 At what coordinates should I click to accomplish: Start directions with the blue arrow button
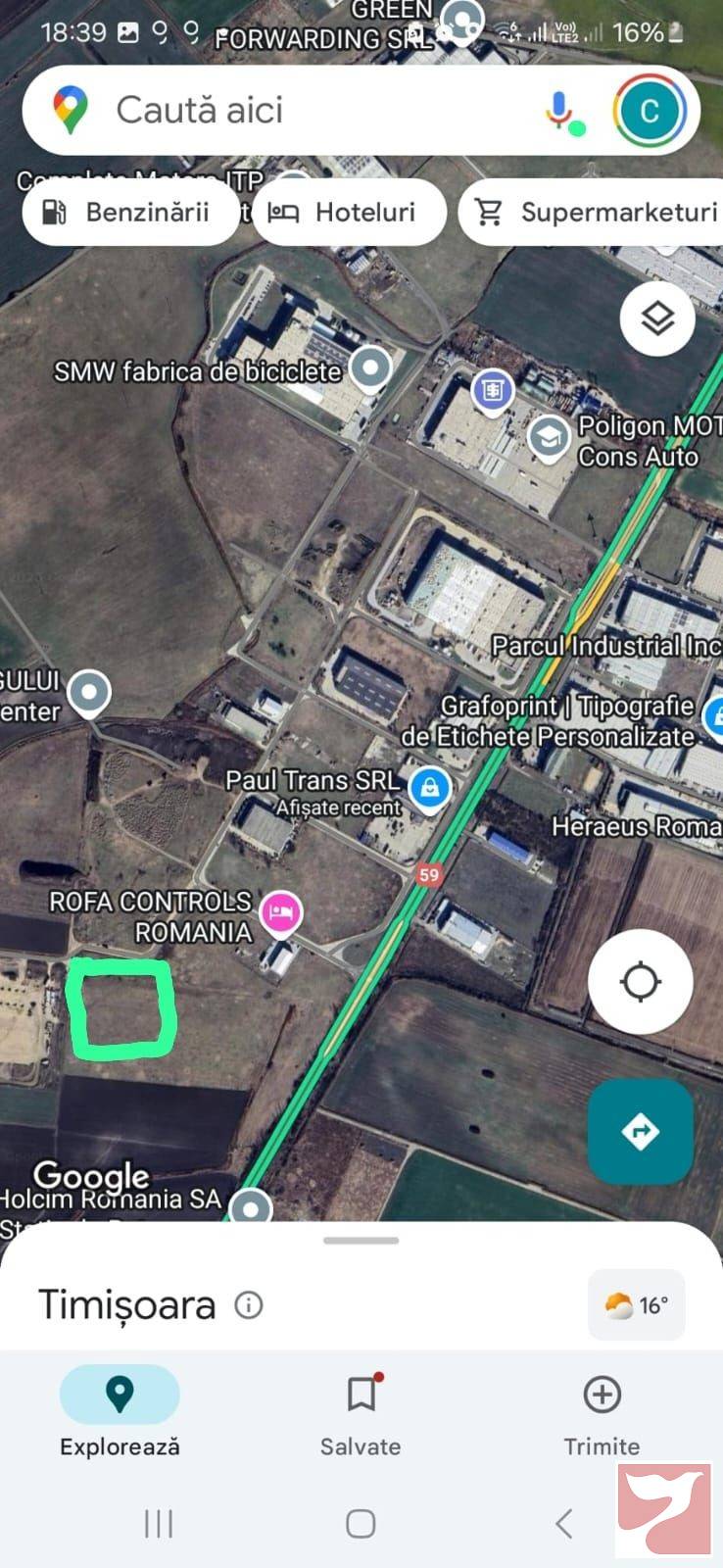[641, 1131]
